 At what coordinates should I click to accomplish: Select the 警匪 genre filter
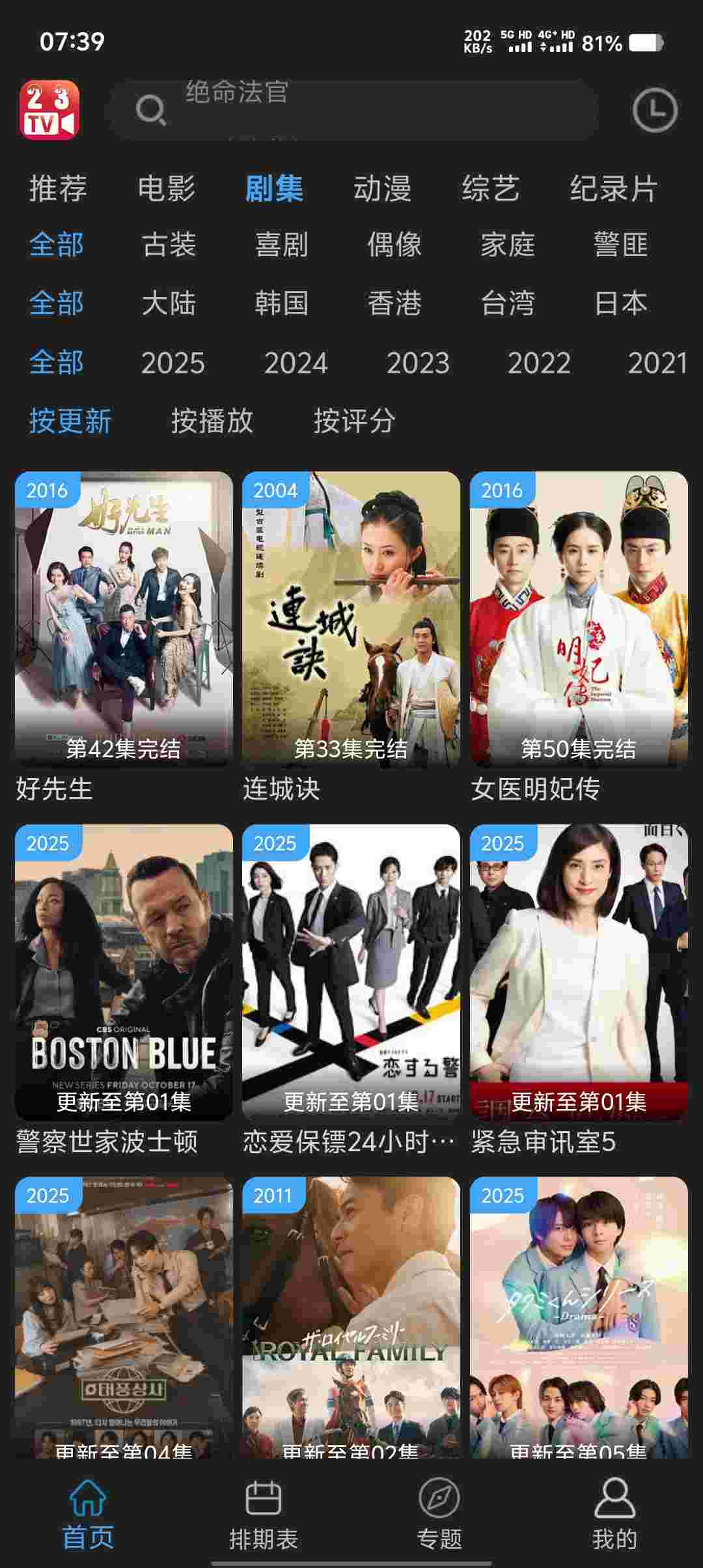620,245
